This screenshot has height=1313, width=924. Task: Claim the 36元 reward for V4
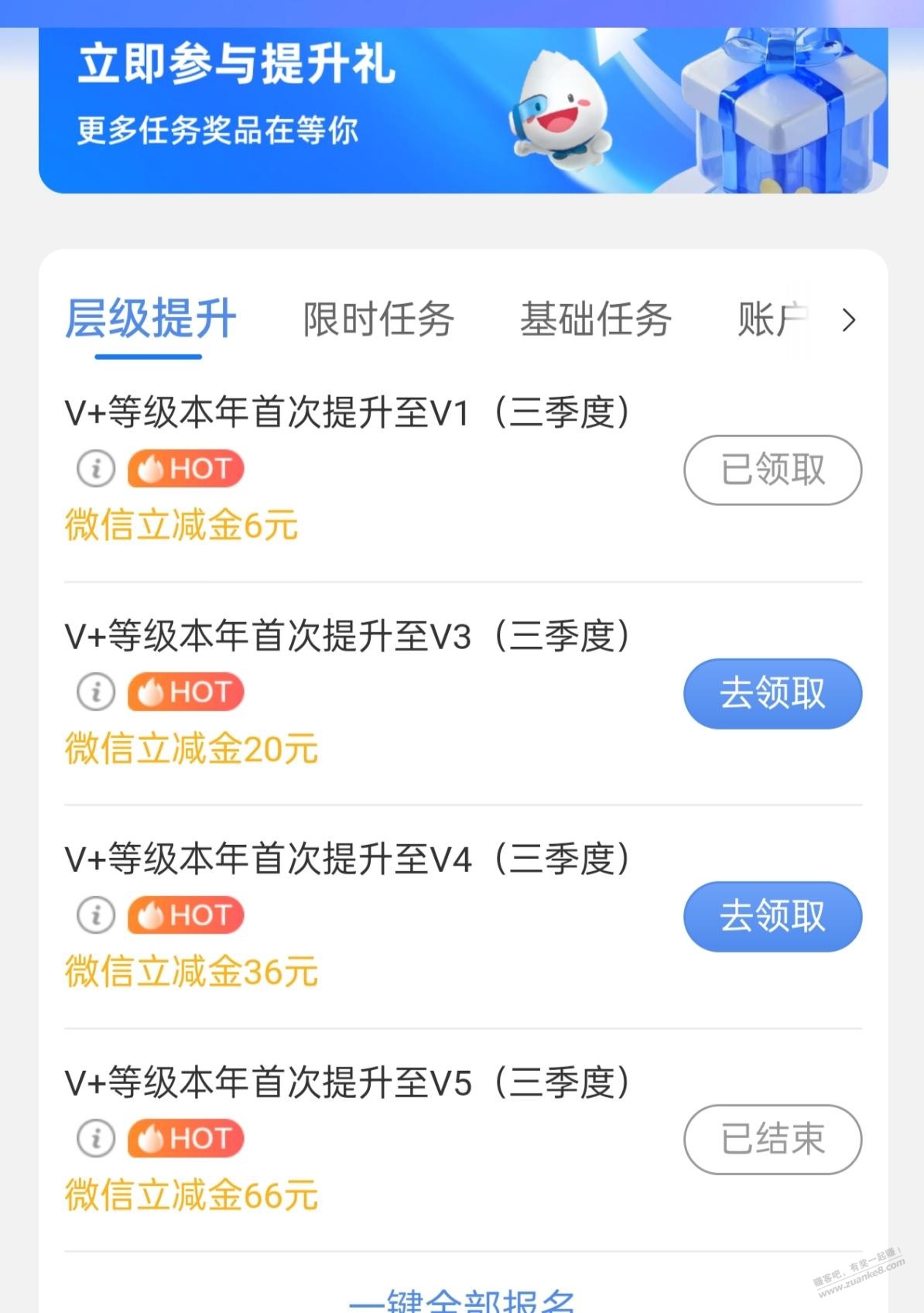pyautogui.click(x=772, y=916)
